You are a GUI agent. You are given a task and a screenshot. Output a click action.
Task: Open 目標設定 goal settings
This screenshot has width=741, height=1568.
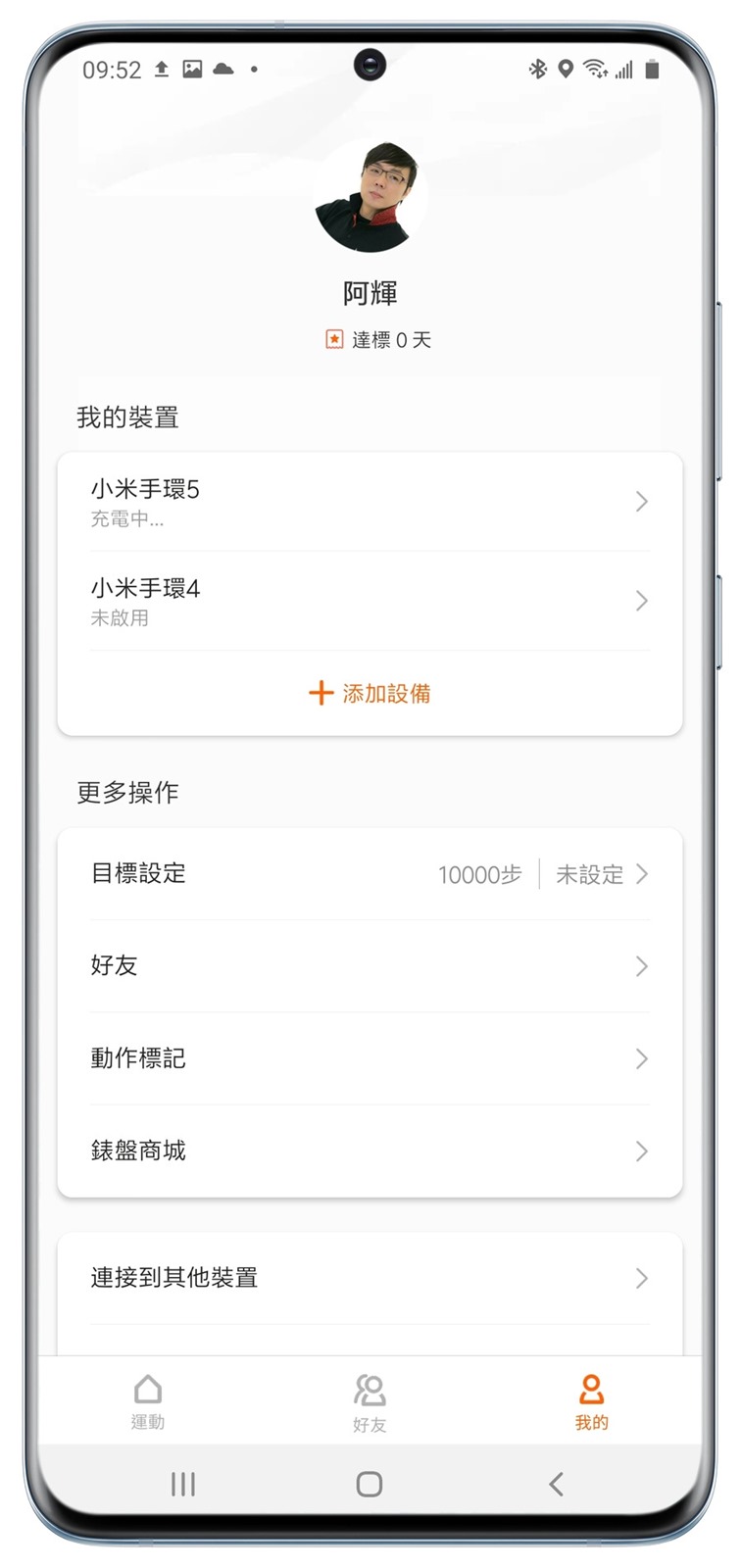pos(370,874)
